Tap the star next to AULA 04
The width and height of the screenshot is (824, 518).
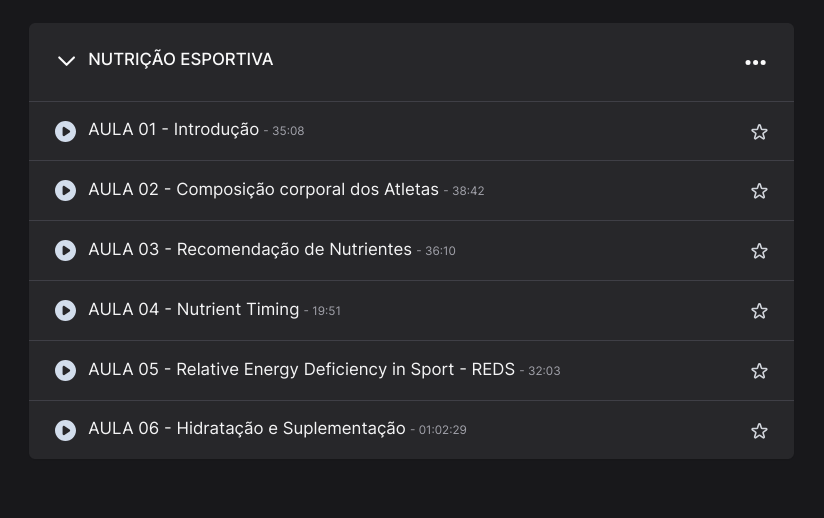click(759, 311)
